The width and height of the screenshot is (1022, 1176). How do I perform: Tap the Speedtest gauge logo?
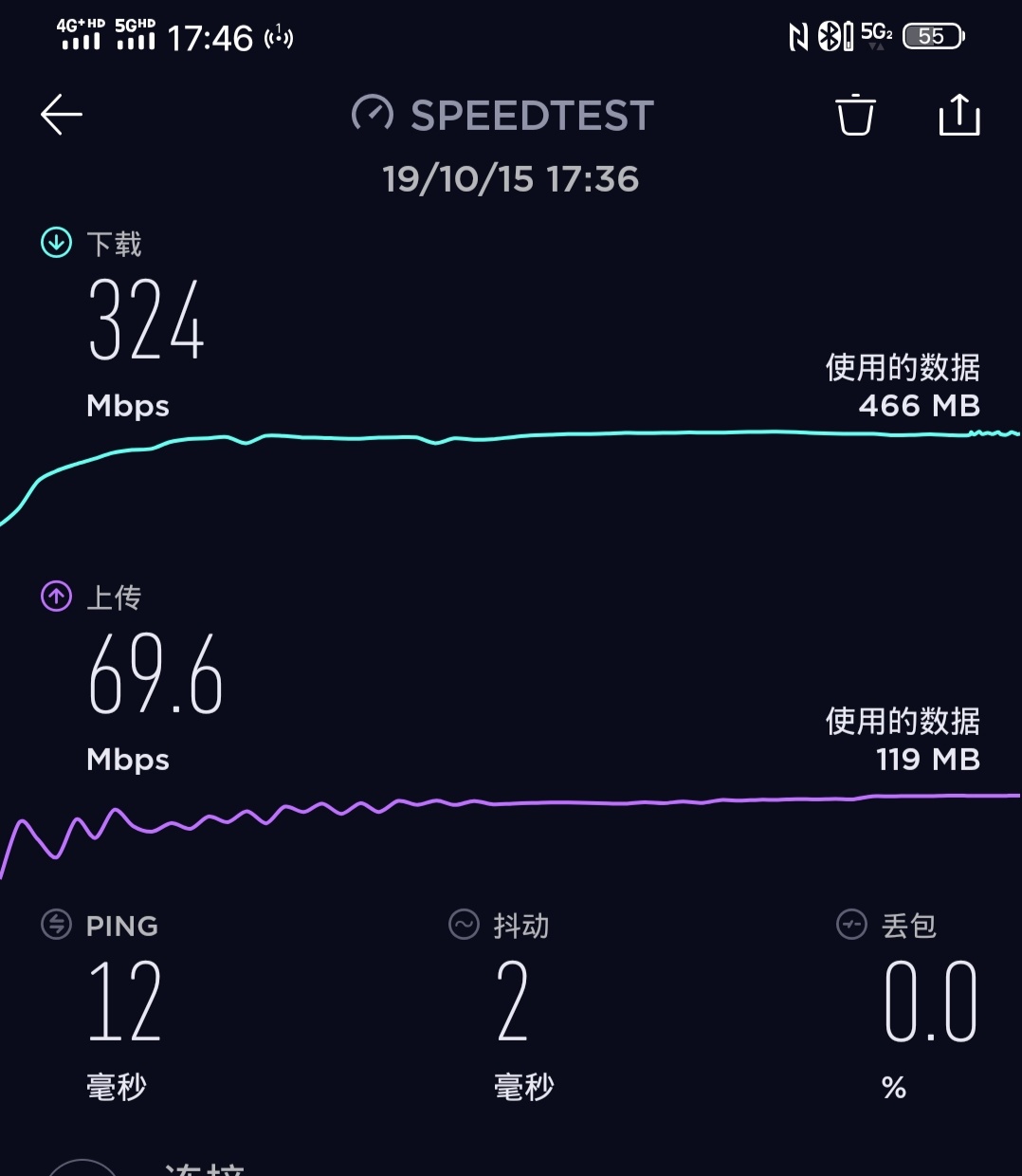374,114
